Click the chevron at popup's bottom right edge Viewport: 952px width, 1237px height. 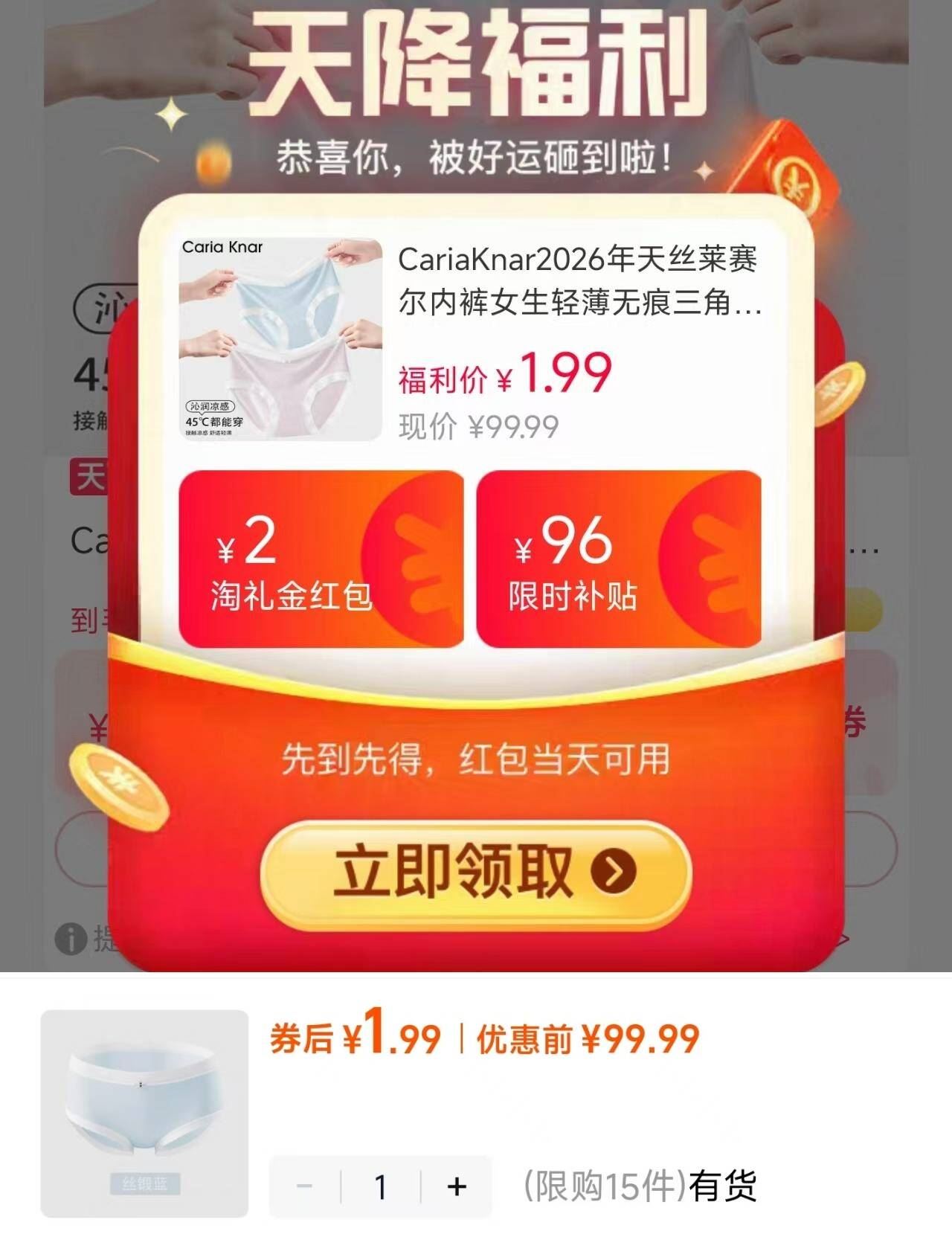844,940
